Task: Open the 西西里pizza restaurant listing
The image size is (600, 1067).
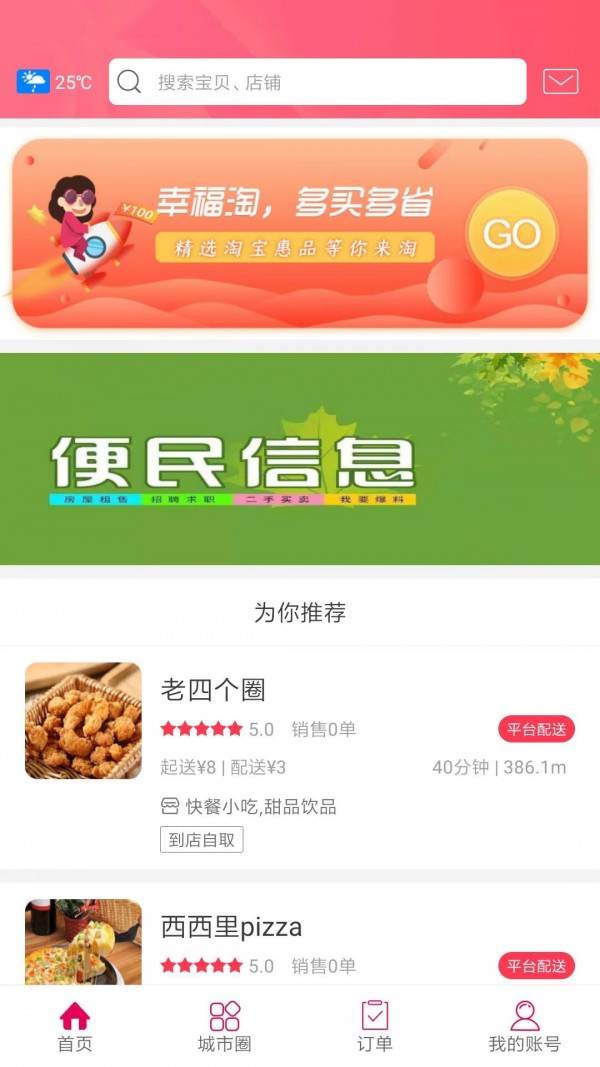Action: click(299, 938)
